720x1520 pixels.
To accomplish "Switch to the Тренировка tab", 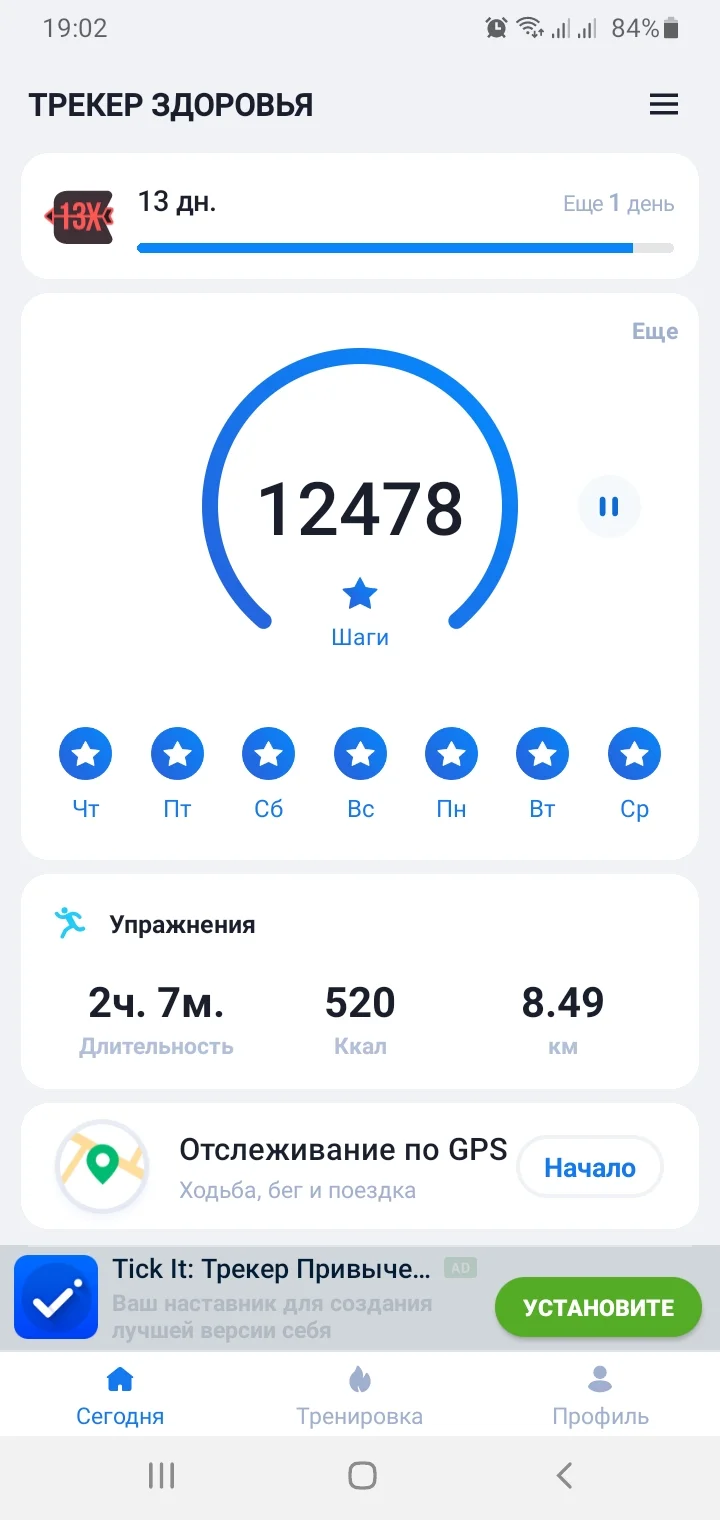I will [359, 1394].
